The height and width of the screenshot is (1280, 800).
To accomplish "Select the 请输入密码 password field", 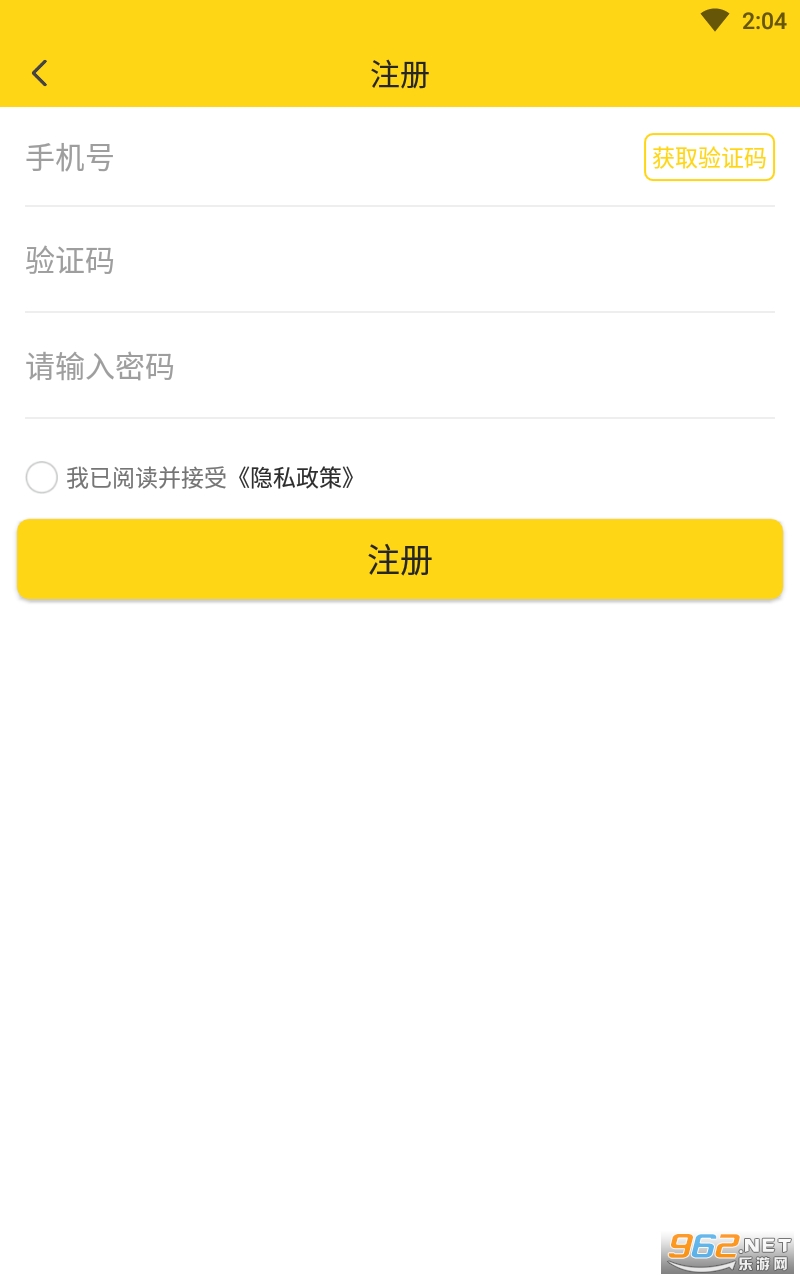I will click(x=400, y=367).
